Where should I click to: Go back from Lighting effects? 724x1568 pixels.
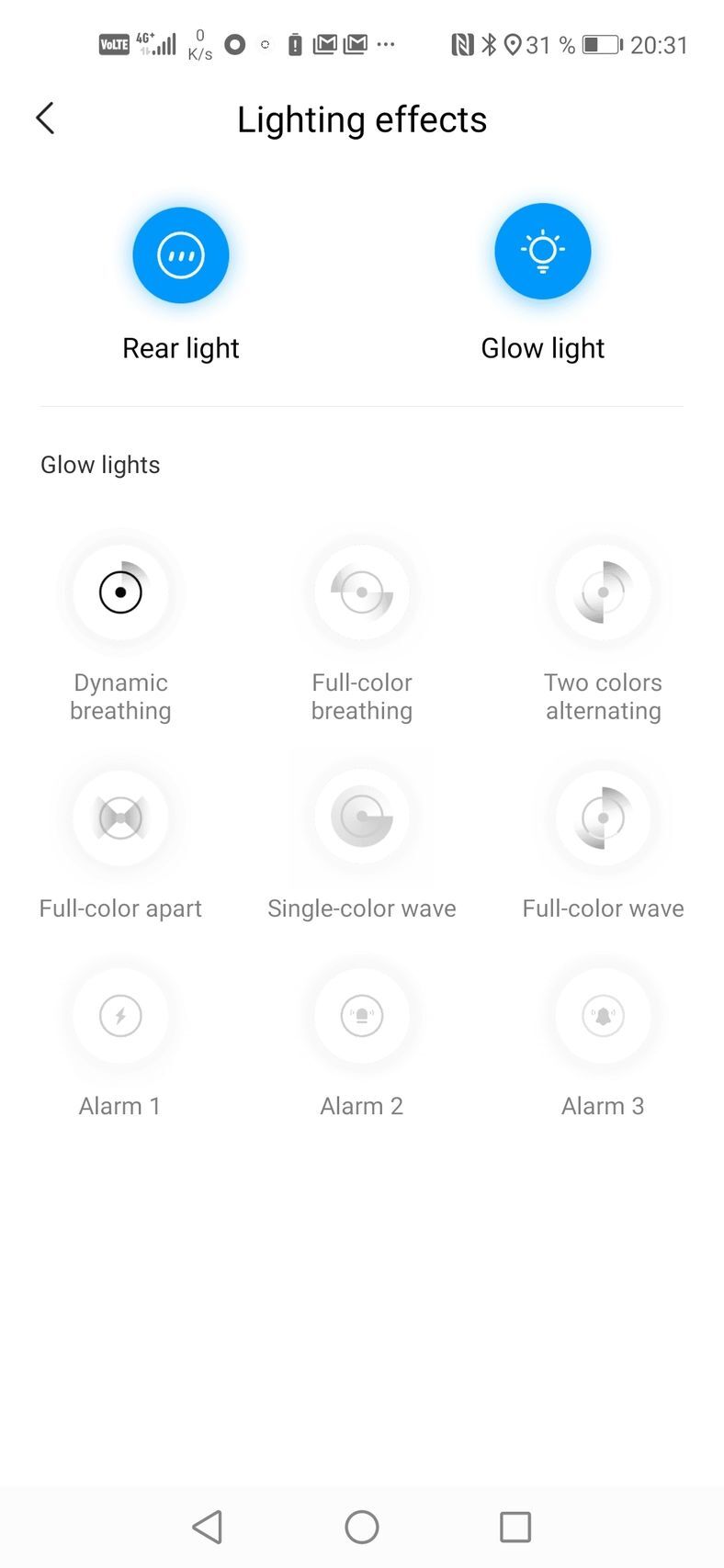click(45, 118)
